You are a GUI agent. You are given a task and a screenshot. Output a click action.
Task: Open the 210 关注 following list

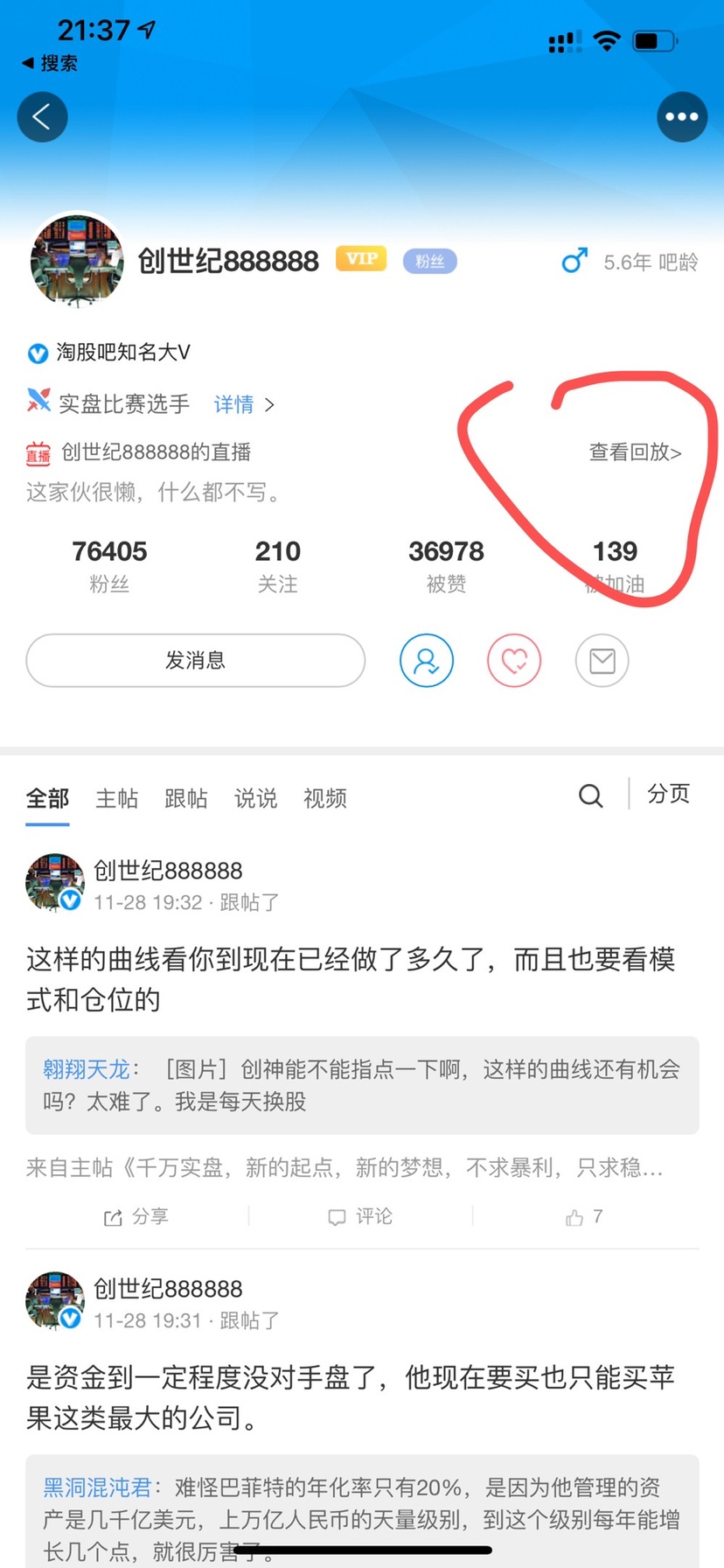coord(278,566)
